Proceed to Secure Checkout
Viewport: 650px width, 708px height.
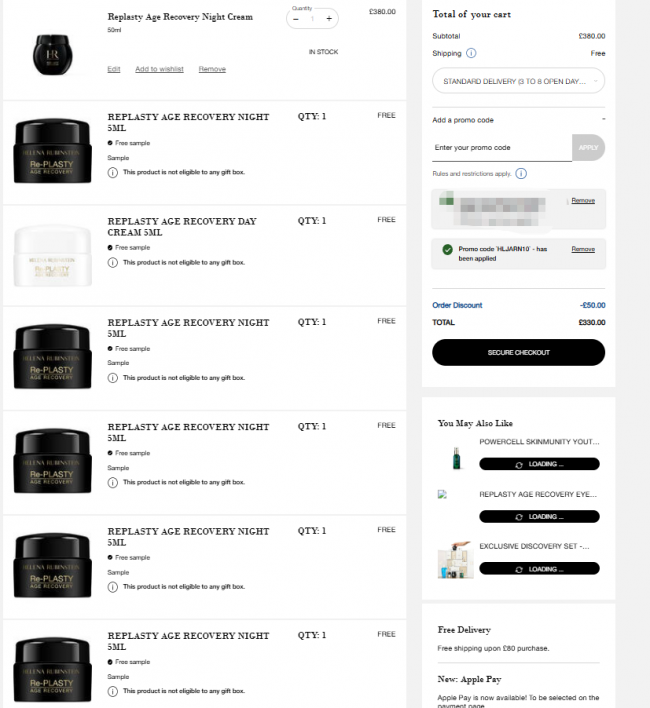pyautogui.click(x=518, y=352)
